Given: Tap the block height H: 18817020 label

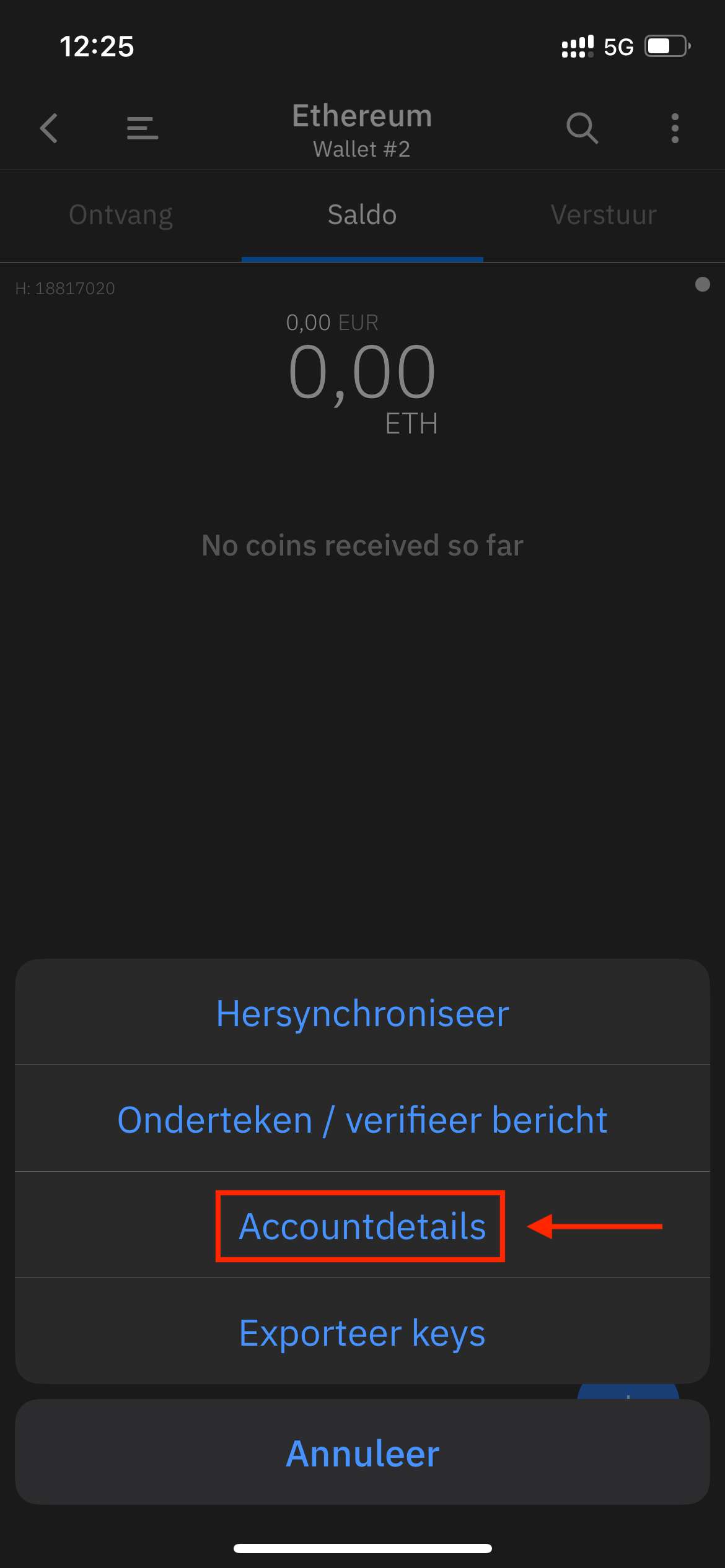Looking at the screenshot, I should (x=65, y=288).
